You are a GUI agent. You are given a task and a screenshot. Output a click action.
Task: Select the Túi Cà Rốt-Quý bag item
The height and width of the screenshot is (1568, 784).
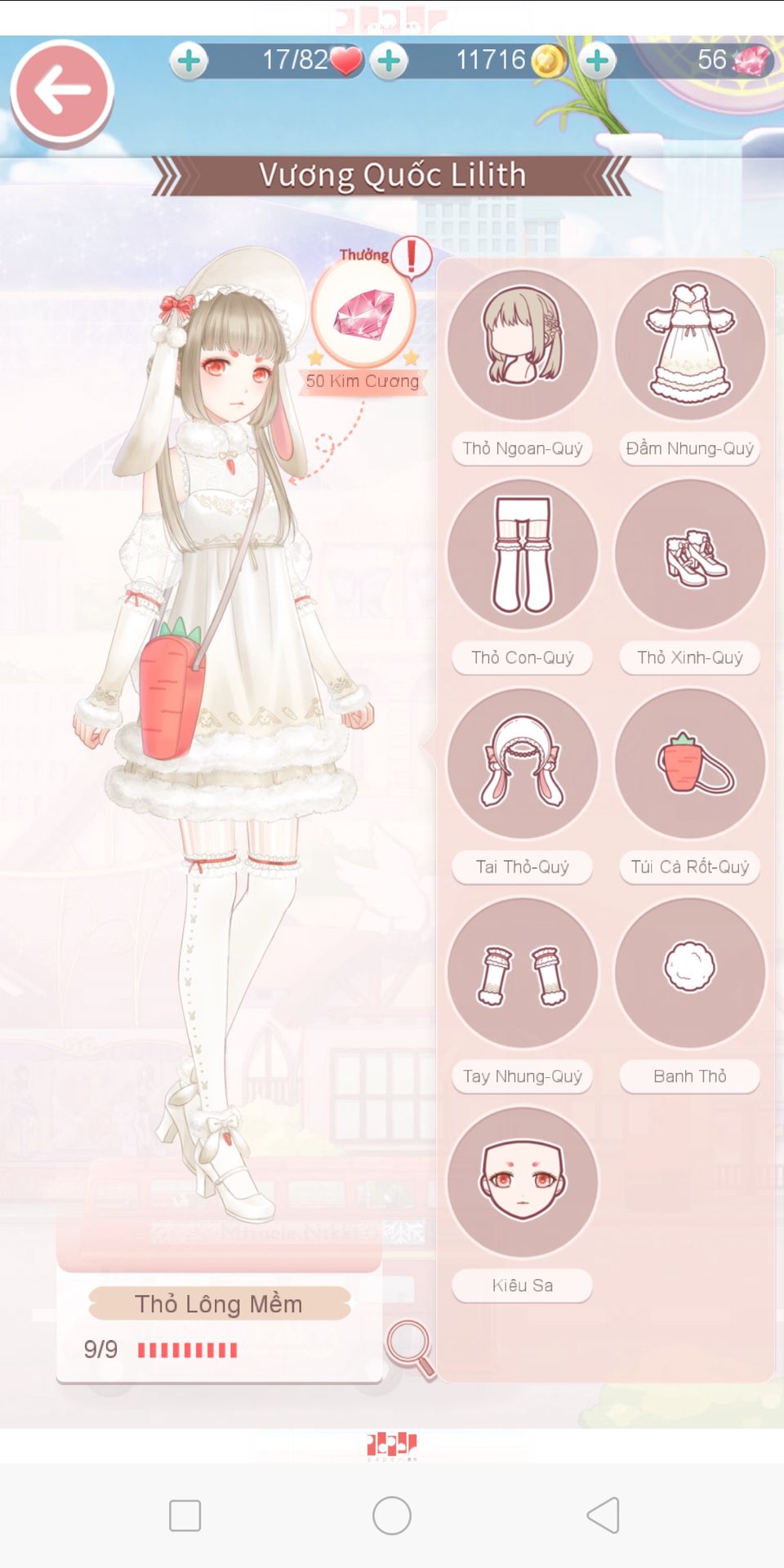click(x=690, y=764)
